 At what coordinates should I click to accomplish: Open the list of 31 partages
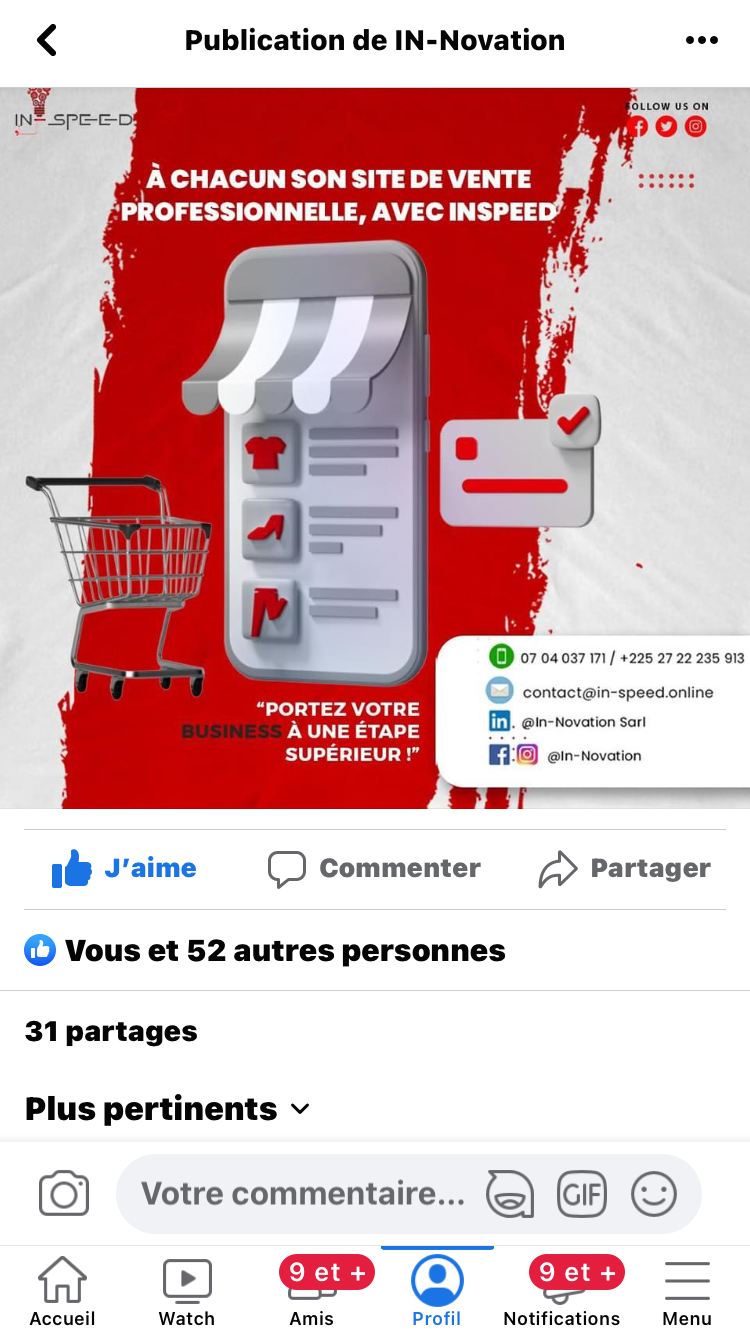point(111,1031)
